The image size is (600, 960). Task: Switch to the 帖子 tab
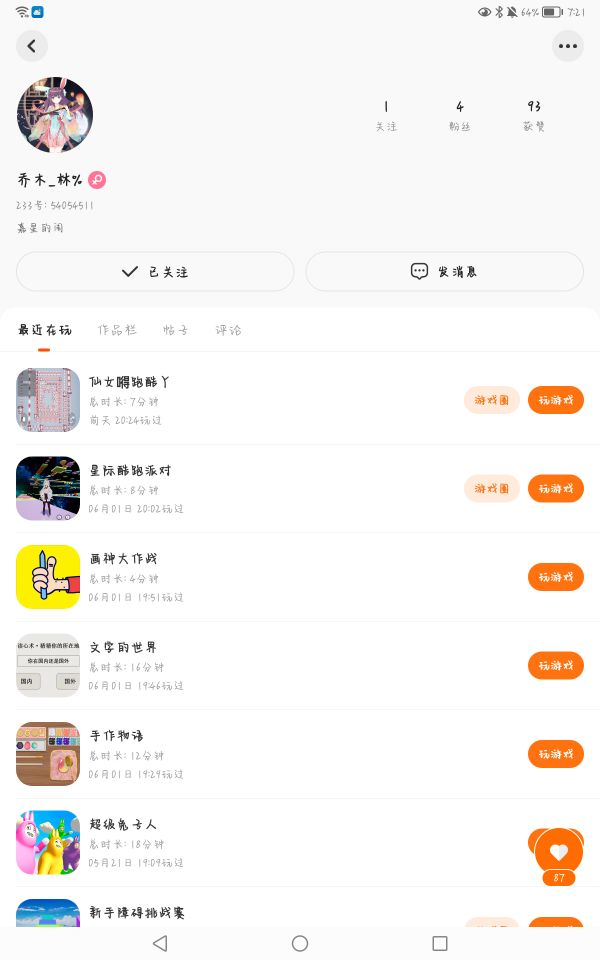pos(175,330)
